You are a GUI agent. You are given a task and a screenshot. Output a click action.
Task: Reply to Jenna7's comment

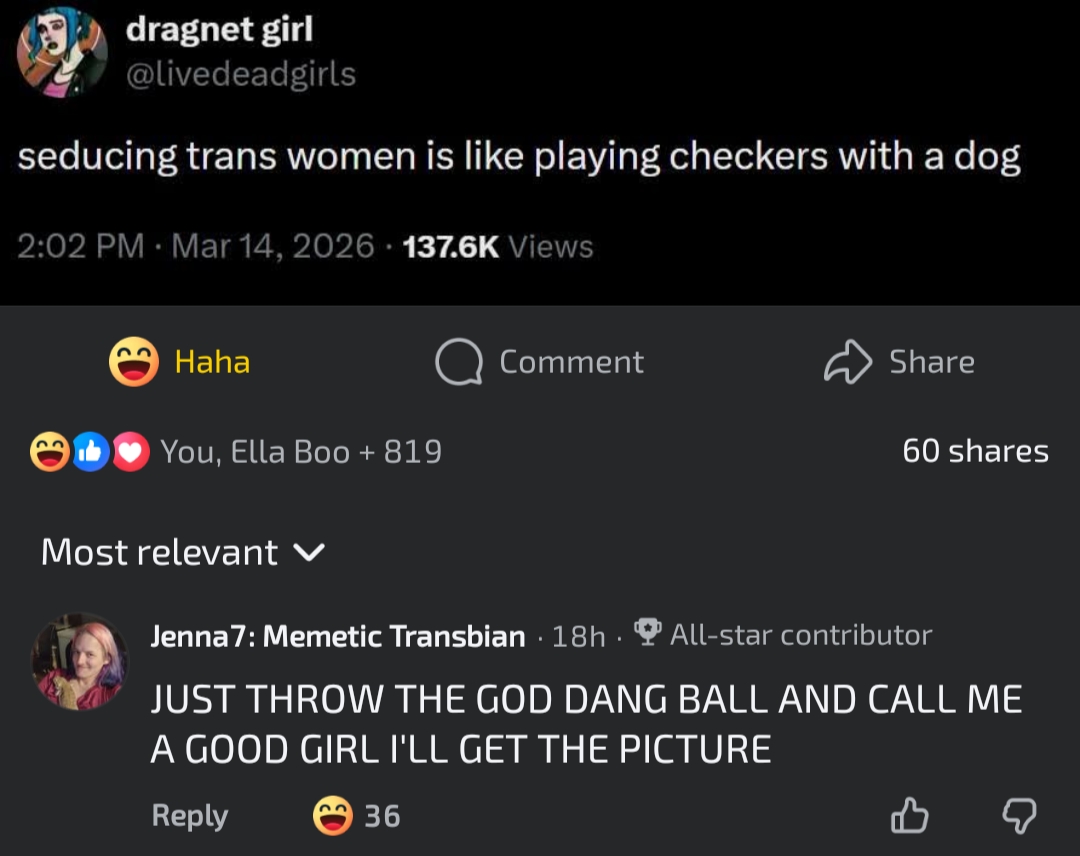coord(189,816)
